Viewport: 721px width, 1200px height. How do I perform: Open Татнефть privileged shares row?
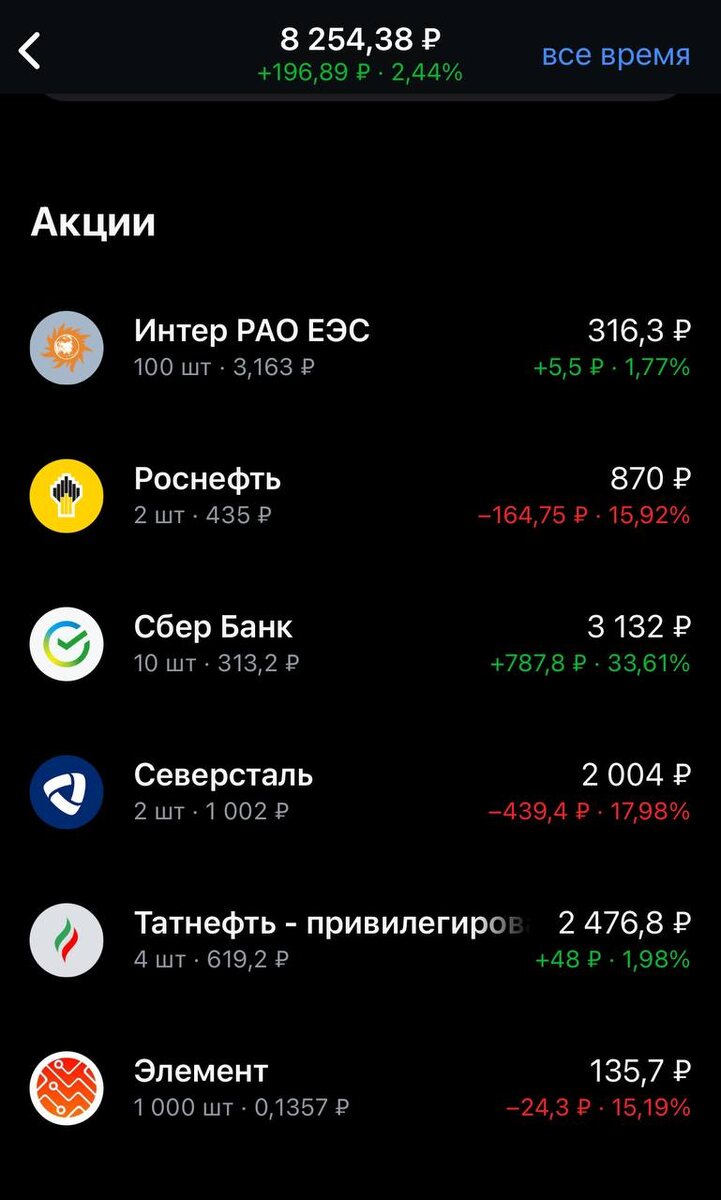360,940
